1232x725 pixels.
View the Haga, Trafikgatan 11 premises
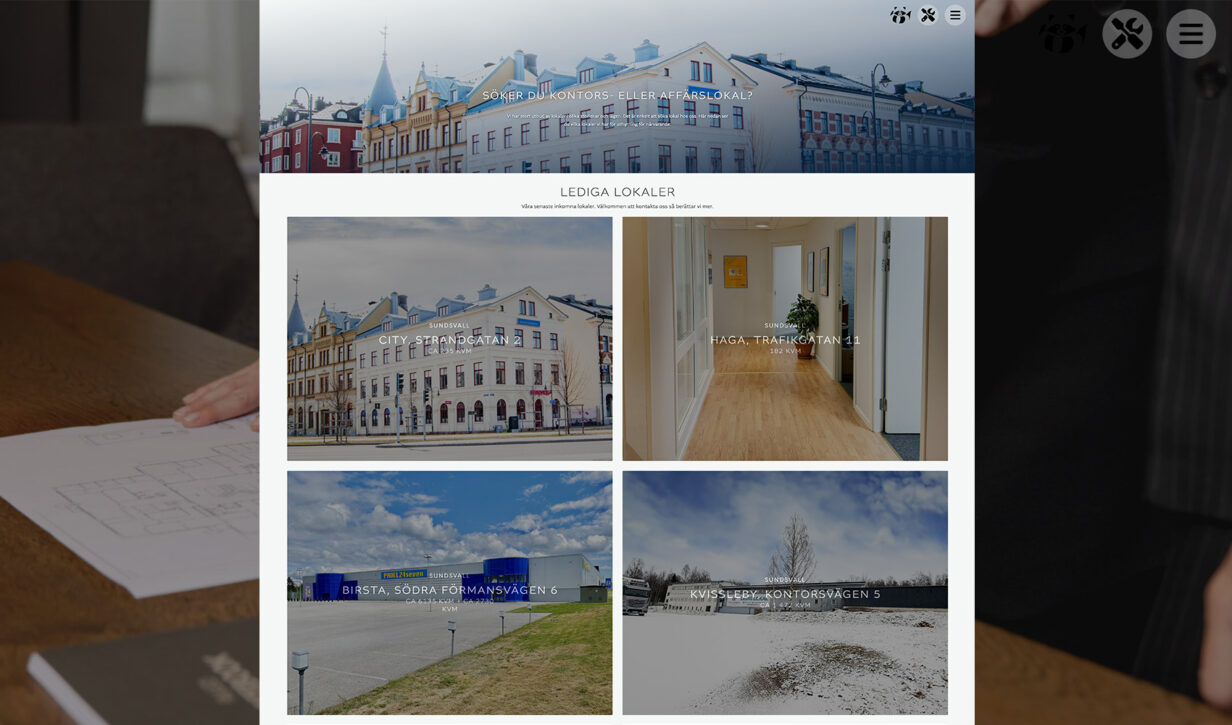point(785,339)
